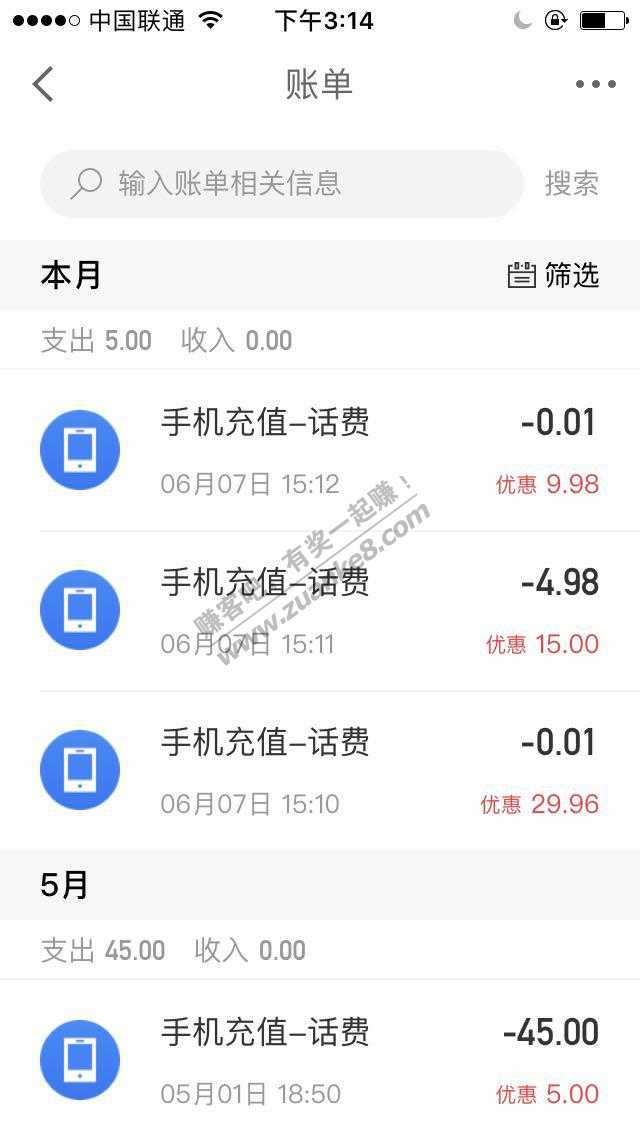The image size is (640, 1136).
Task: Go back from the 账单 page
Action: [x=43, y=85]
